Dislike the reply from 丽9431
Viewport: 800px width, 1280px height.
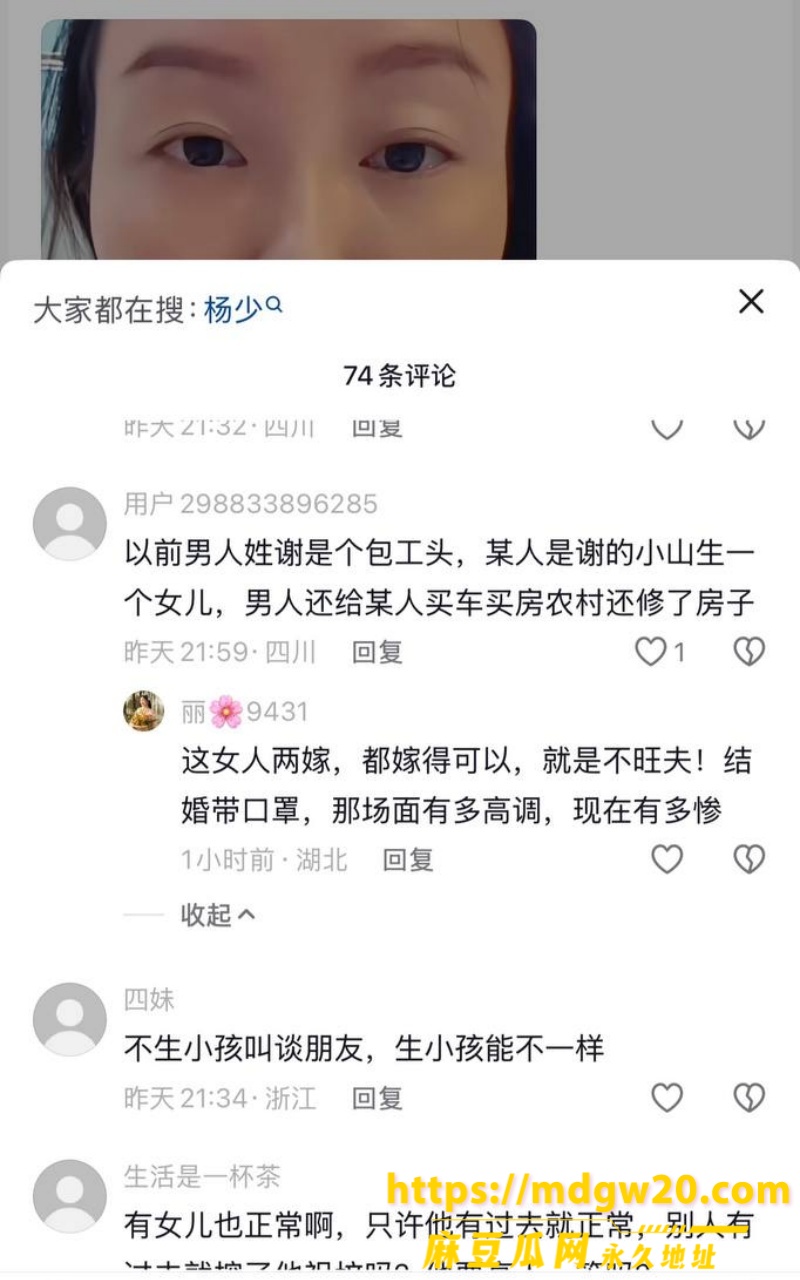click(x=749, y=859)
